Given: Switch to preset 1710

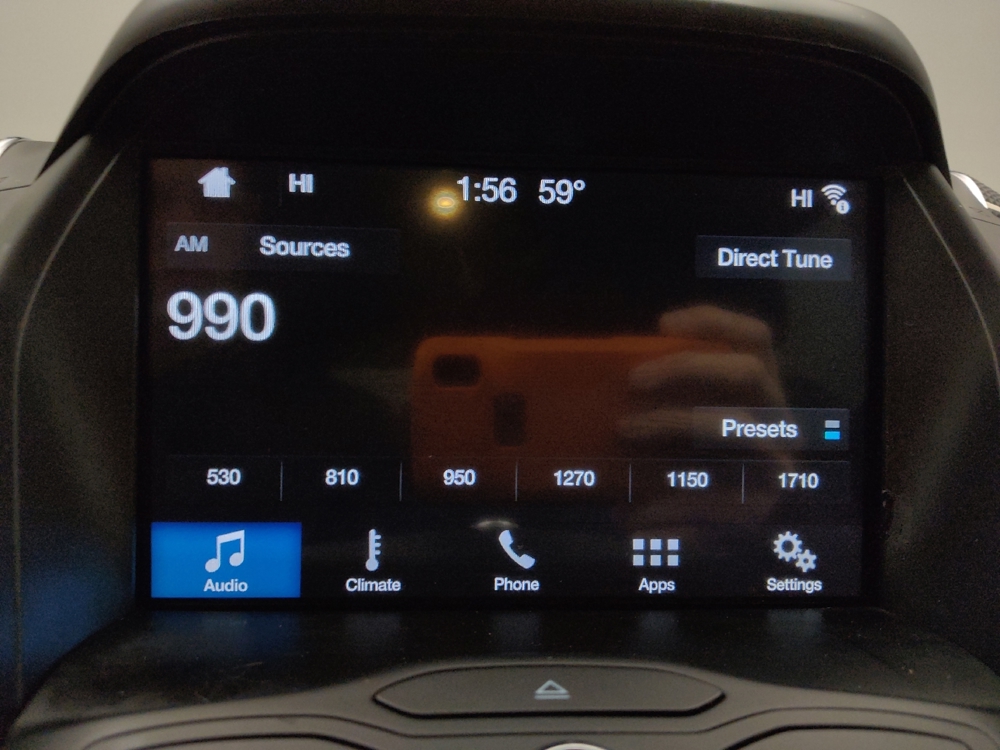Looking at the screenshot, I should point(798,481).
